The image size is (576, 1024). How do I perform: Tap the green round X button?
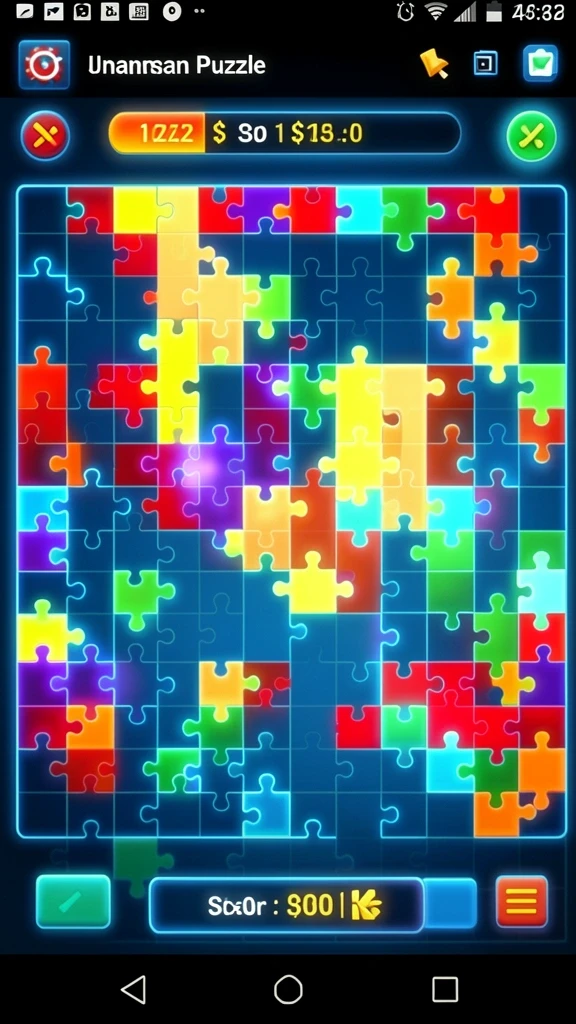point(532,136)
